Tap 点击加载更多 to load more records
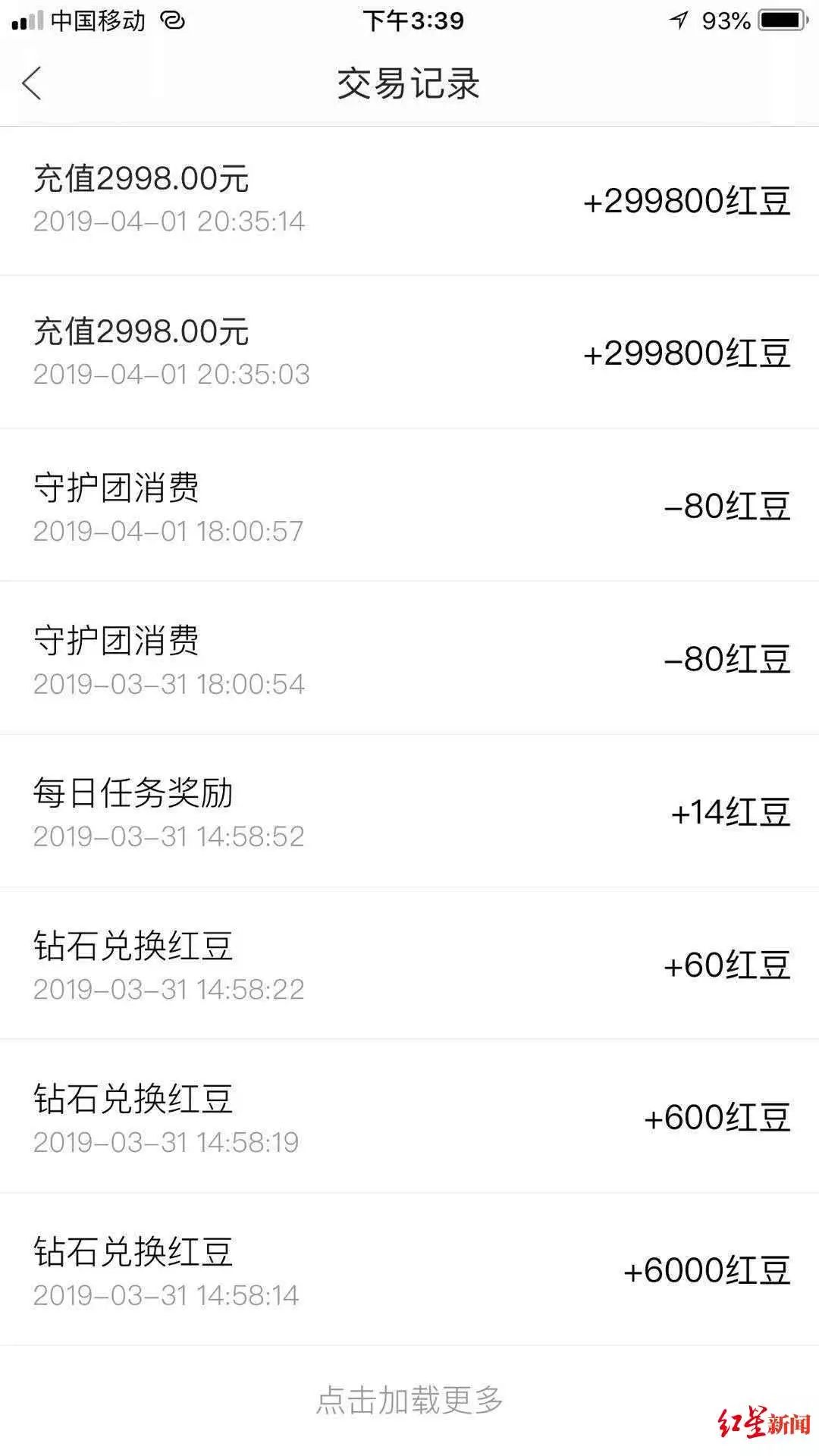819x1456 pixels. coord(409,1400)
